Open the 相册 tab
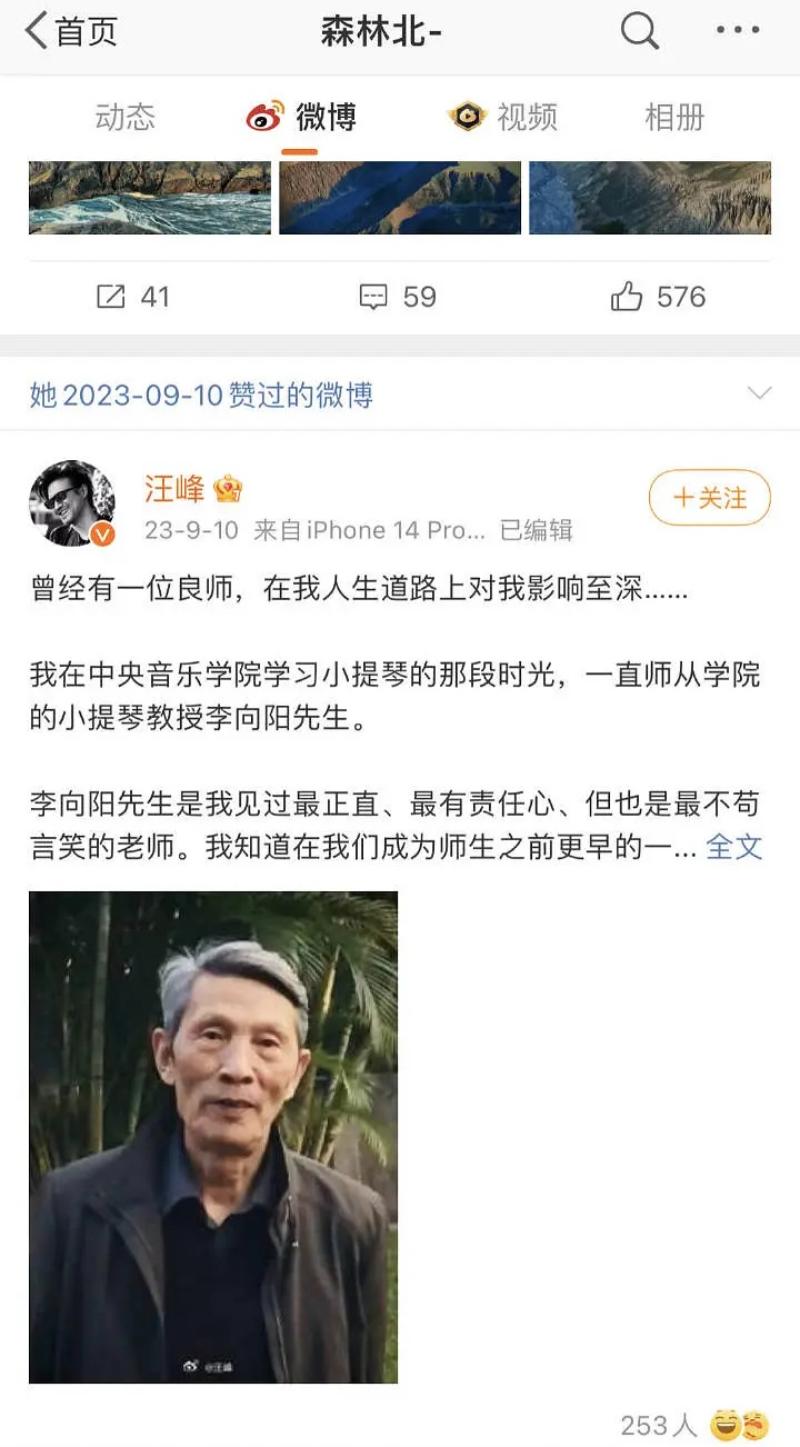Image resolution: width=800 pixels, height=1447 pixels. tap(674, 117)
